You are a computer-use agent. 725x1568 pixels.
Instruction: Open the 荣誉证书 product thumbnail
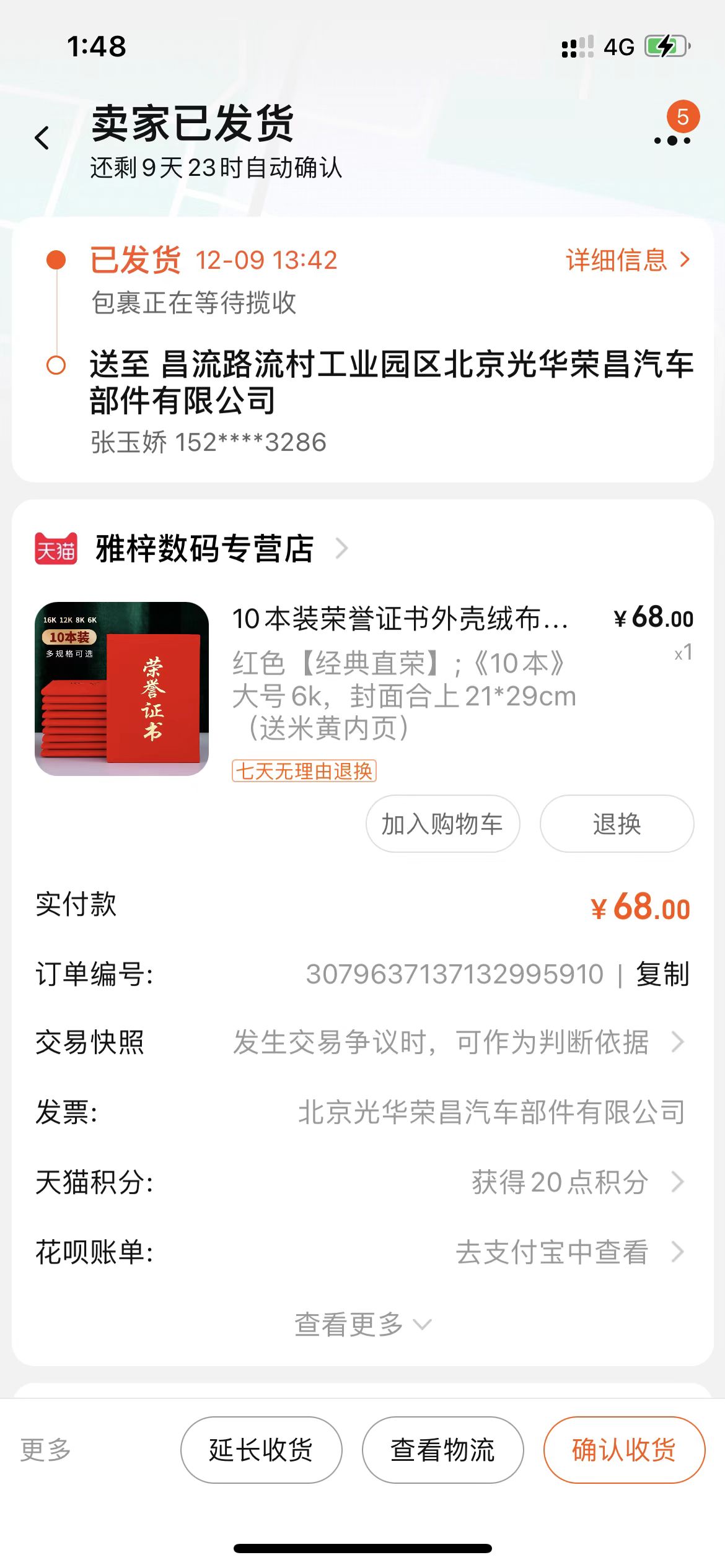[x=121, y=689]
